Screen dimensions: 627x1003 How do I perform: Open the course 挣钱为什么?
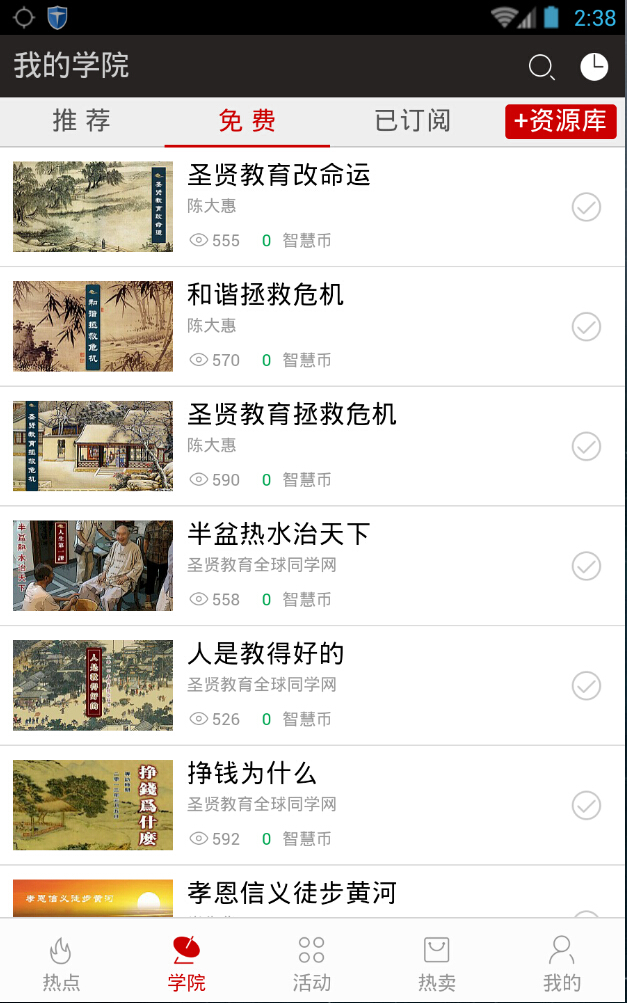coord(252,774)
